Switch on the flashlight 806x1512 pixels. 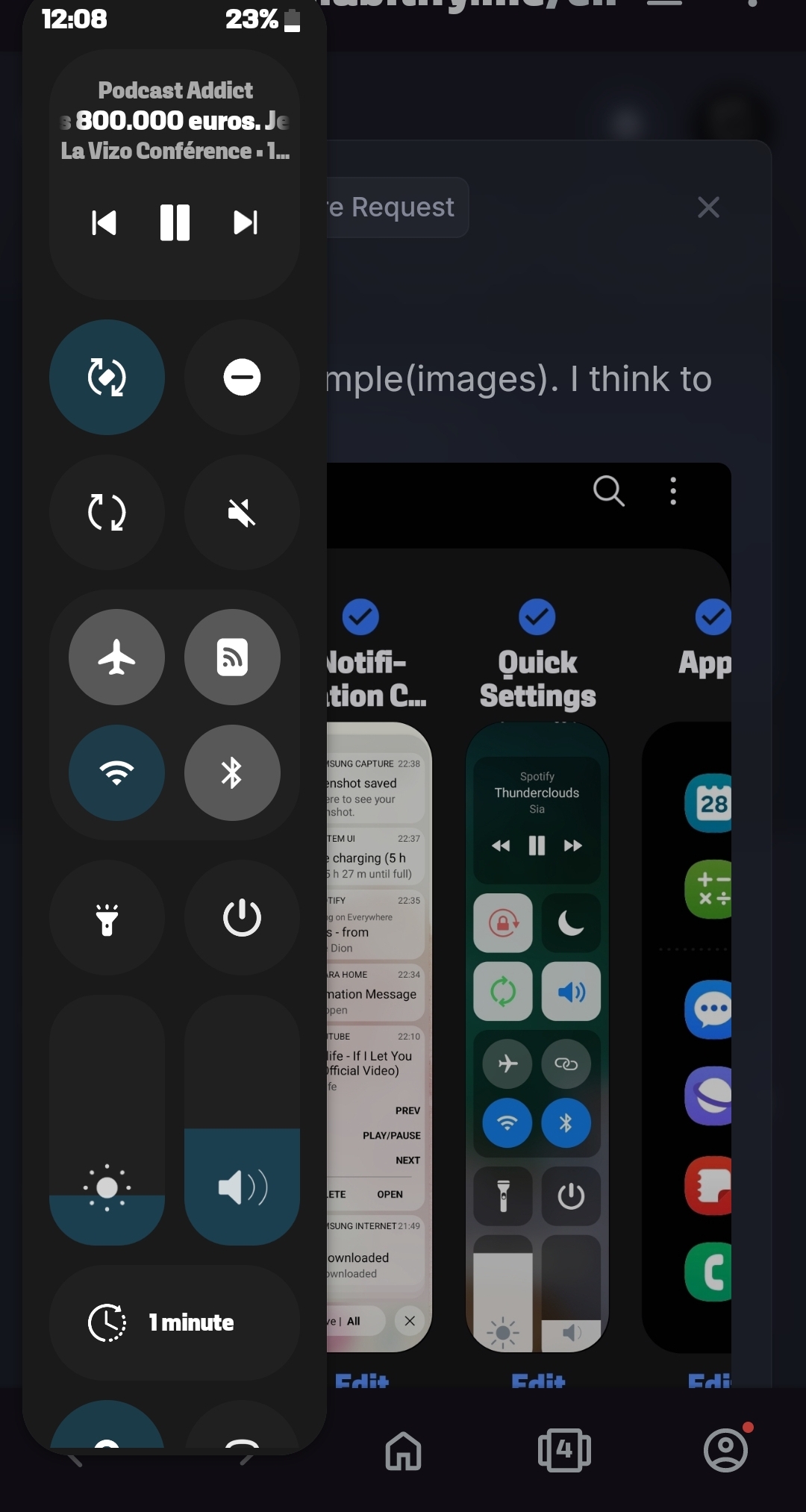(x=107, y=917)
